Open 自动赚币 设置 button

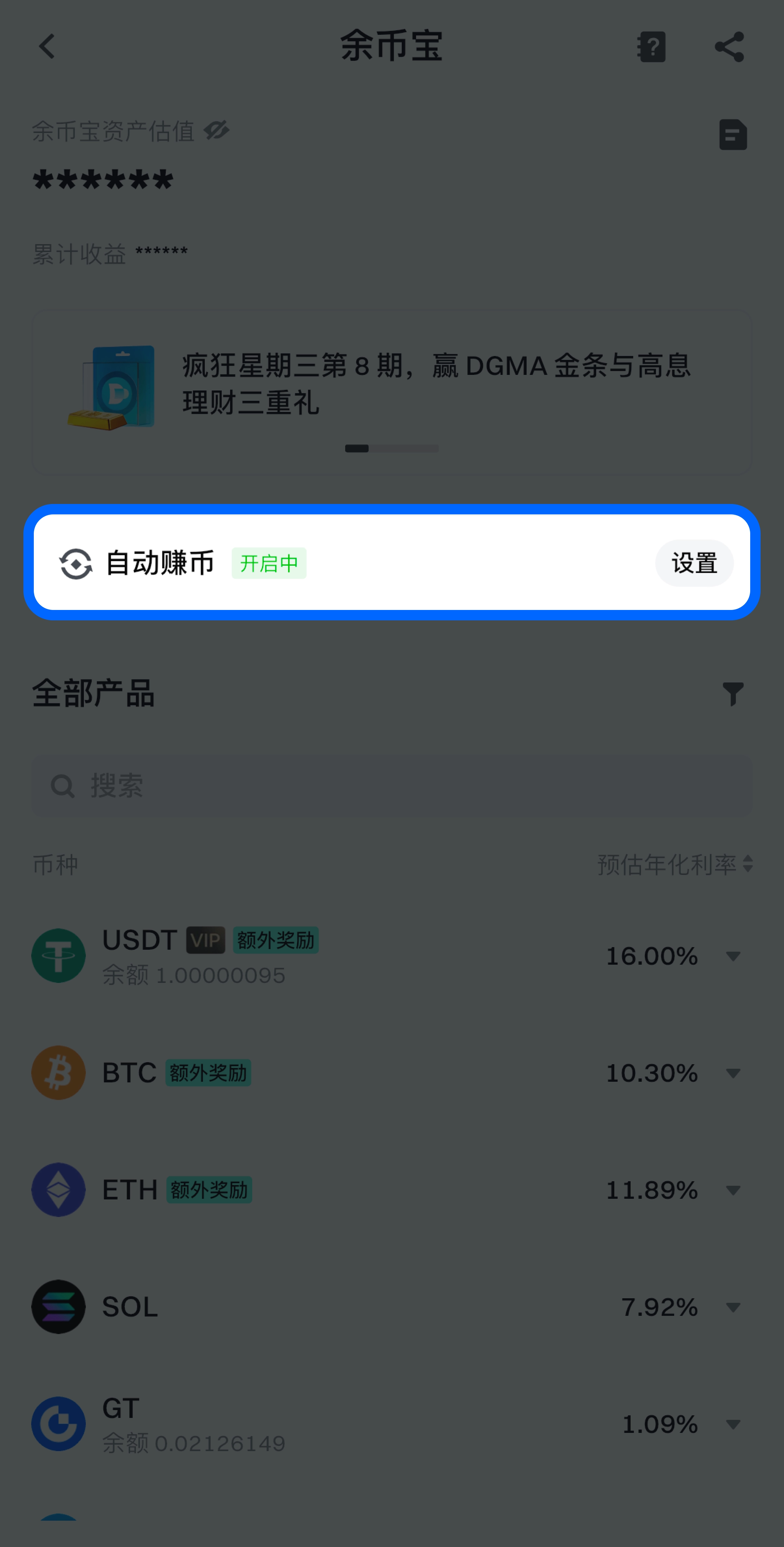(694, 563)
